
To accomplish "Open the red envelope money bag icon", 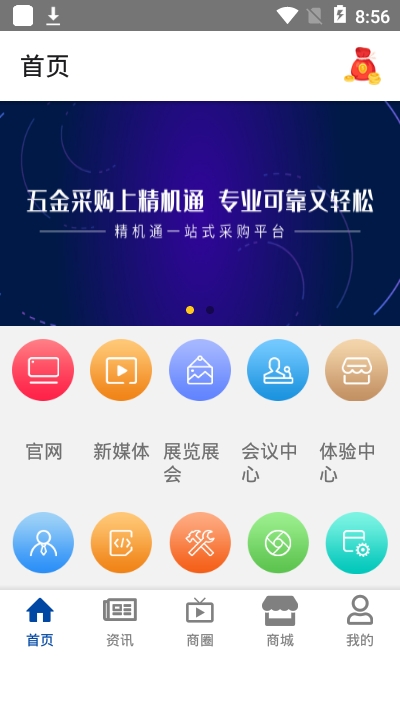I will coord(362,66).
